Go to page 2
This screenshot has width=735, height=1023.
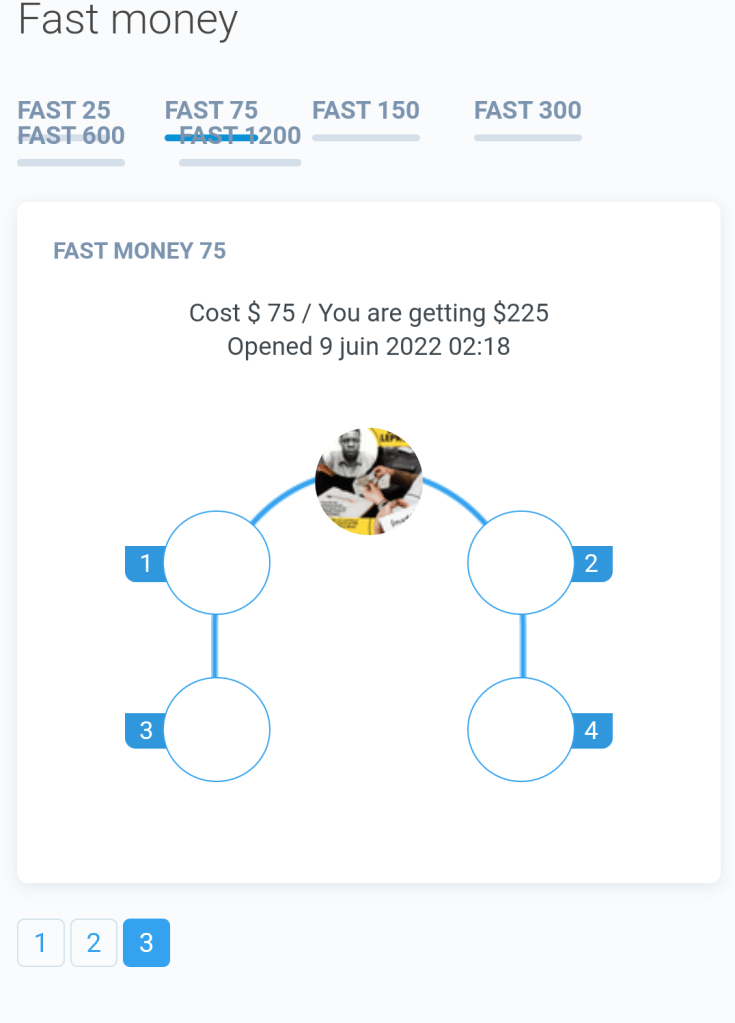(94, 943)
